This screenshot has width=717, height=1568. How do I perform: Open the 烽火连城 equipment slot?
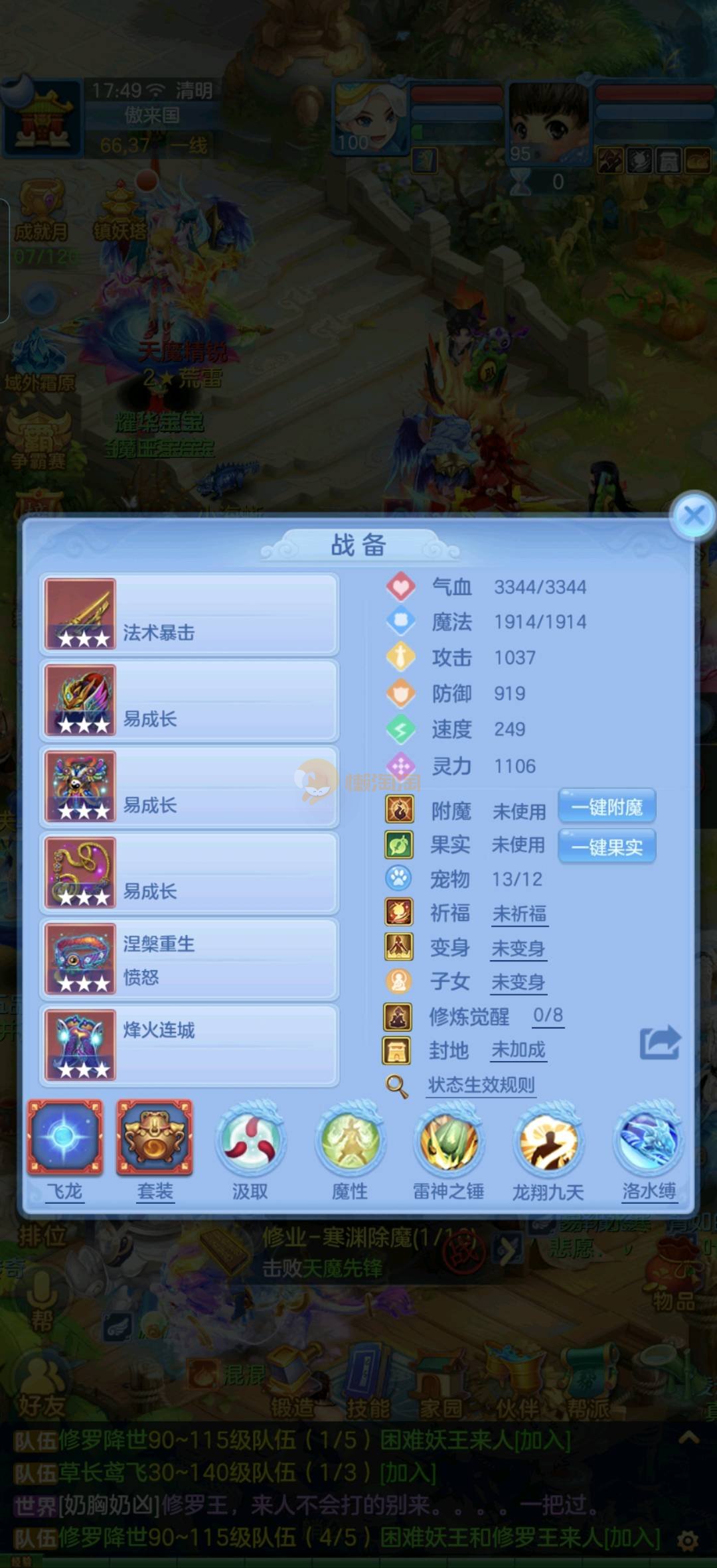click(x=189, y=1045)
